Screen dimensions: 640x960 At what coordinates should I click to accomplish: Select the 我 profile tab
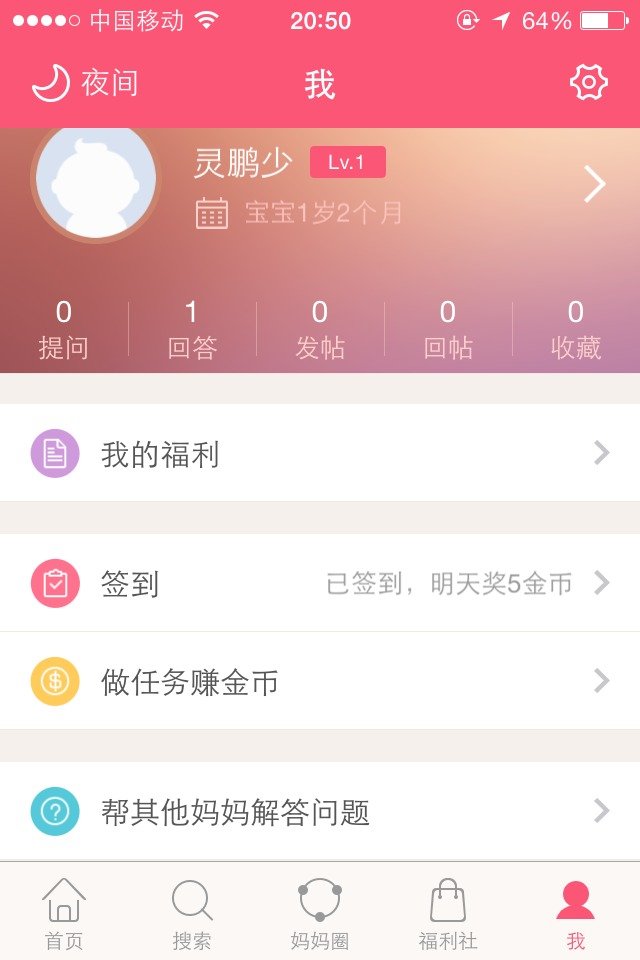[575, 912]
